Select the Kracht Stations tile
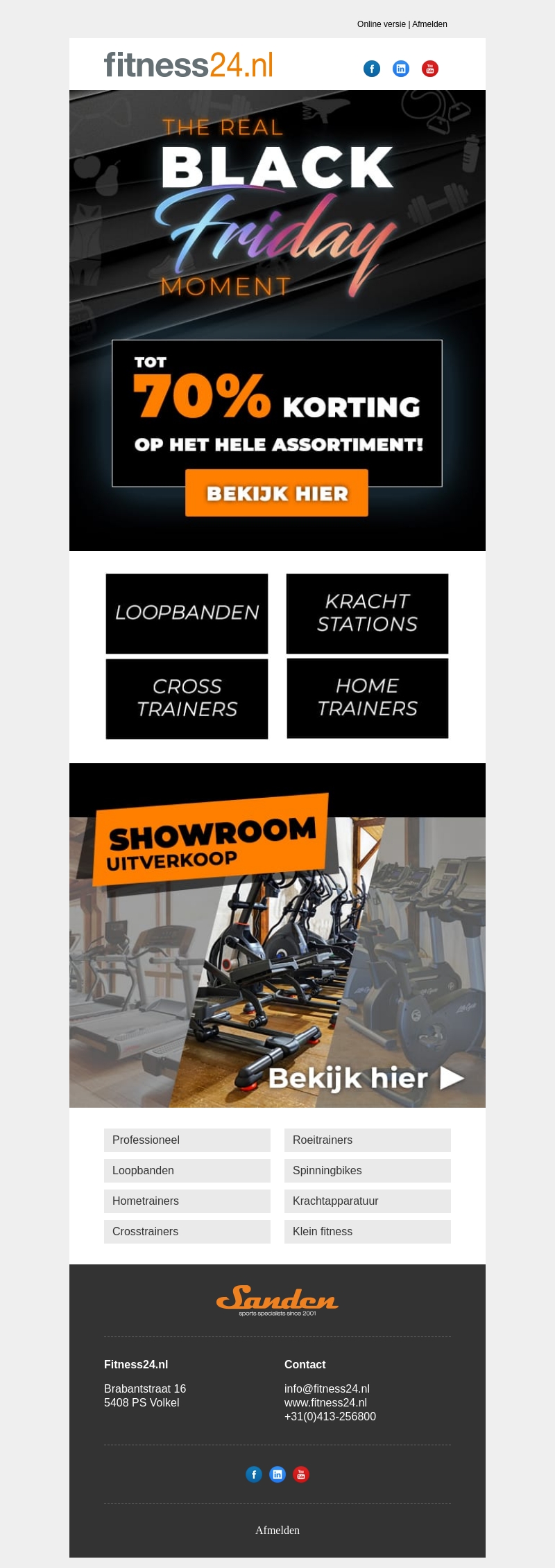The height and width of the screenshot is (1568, 555). click(367, 613)
